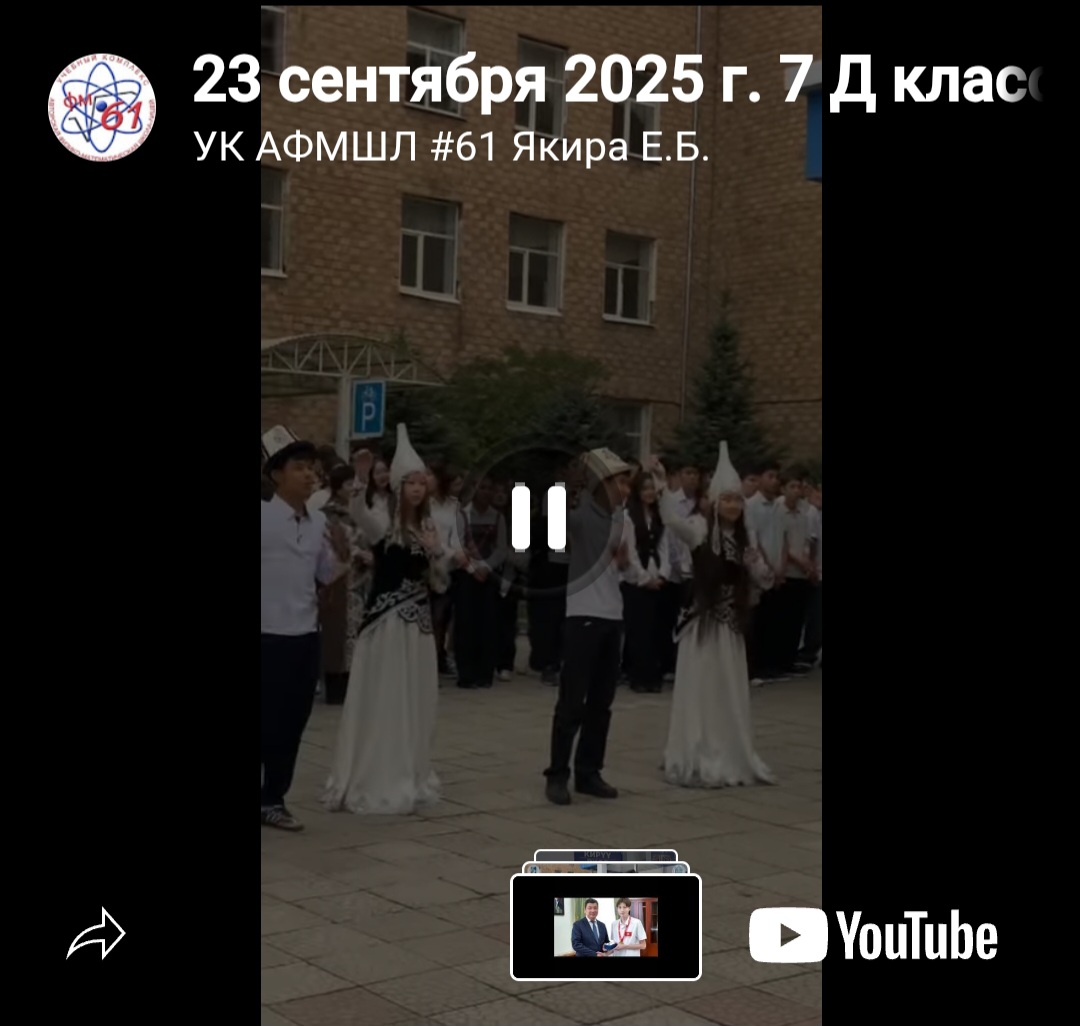Open the channel avatar with 61 logo
This screenshot has height=1026, width=1080.
click(x=102, y=108)
